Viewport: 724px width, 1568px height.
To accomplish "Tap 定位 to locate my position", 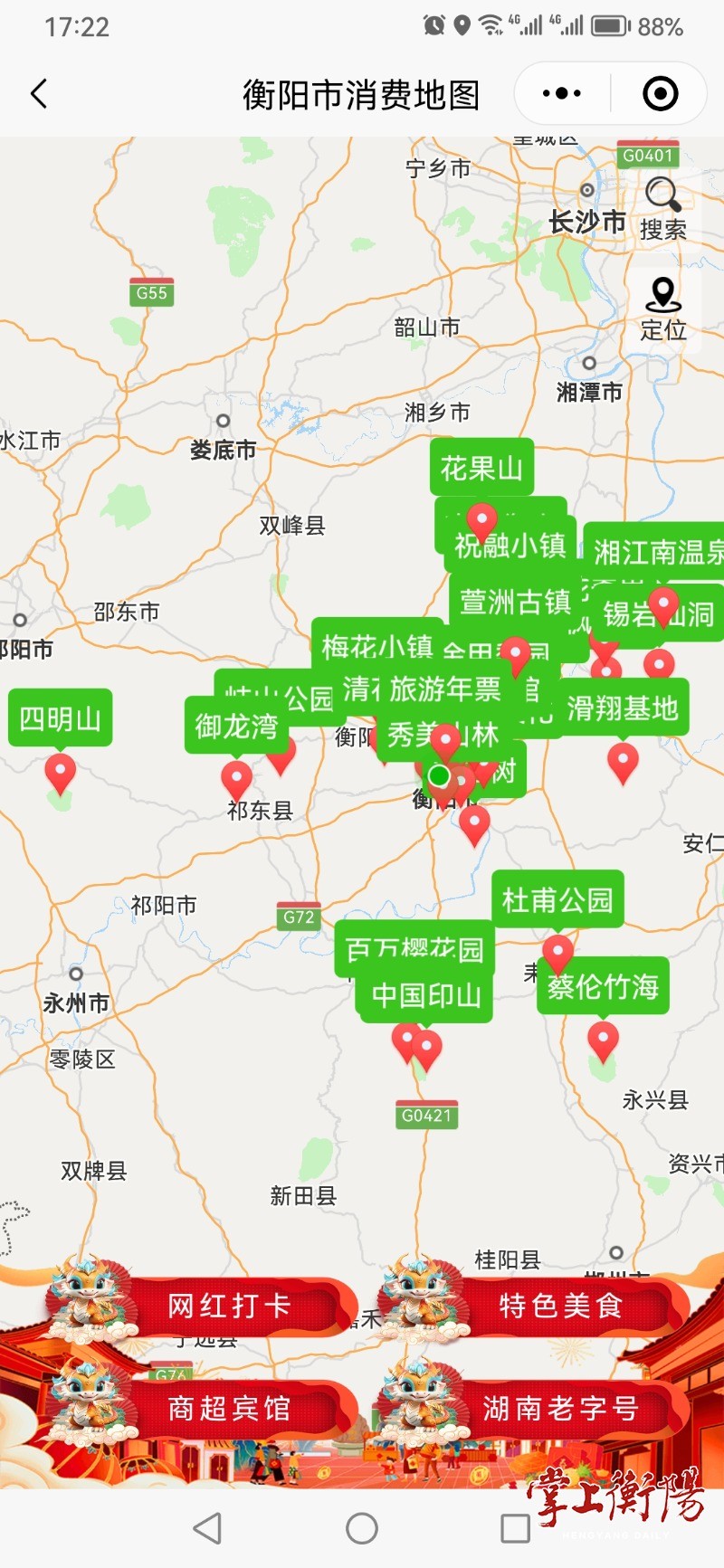I will point(662,309).
